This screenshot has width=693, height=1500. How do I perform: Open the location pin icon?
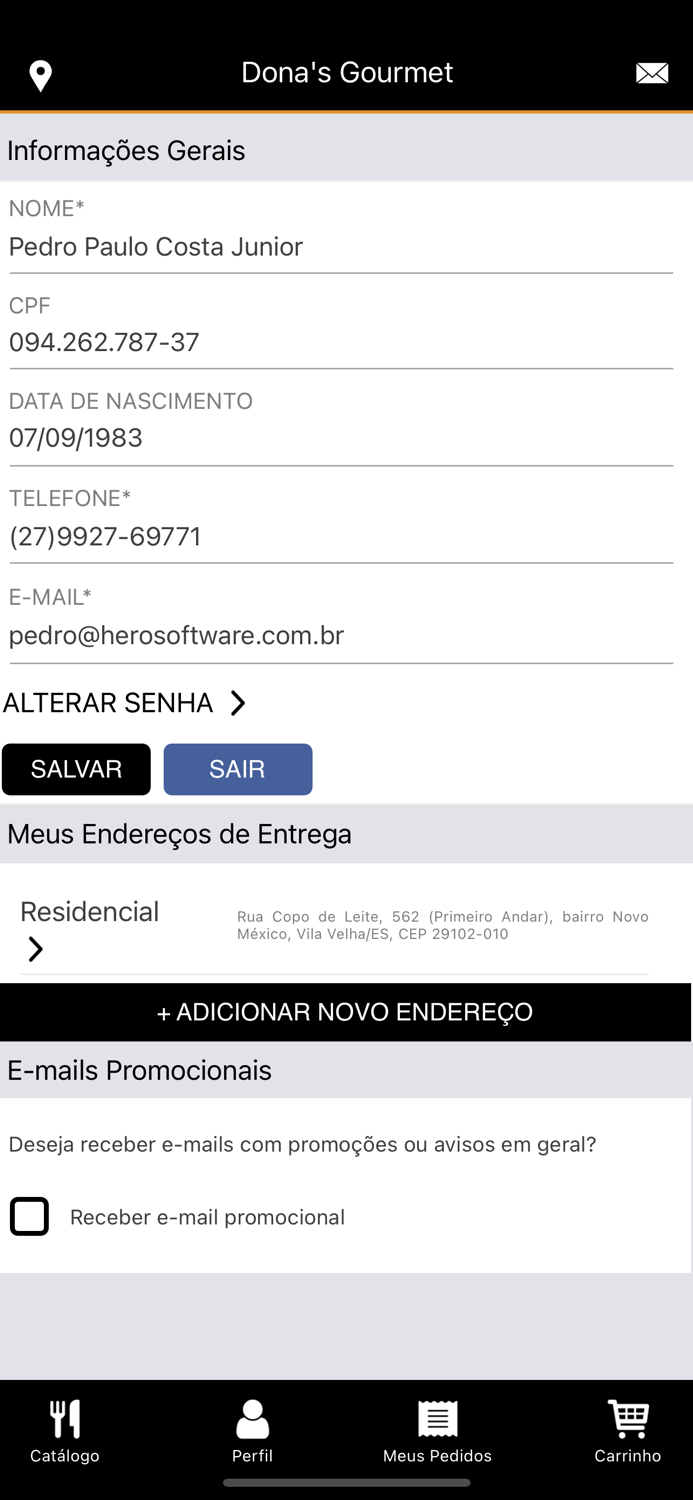click(x=40, y=75)
